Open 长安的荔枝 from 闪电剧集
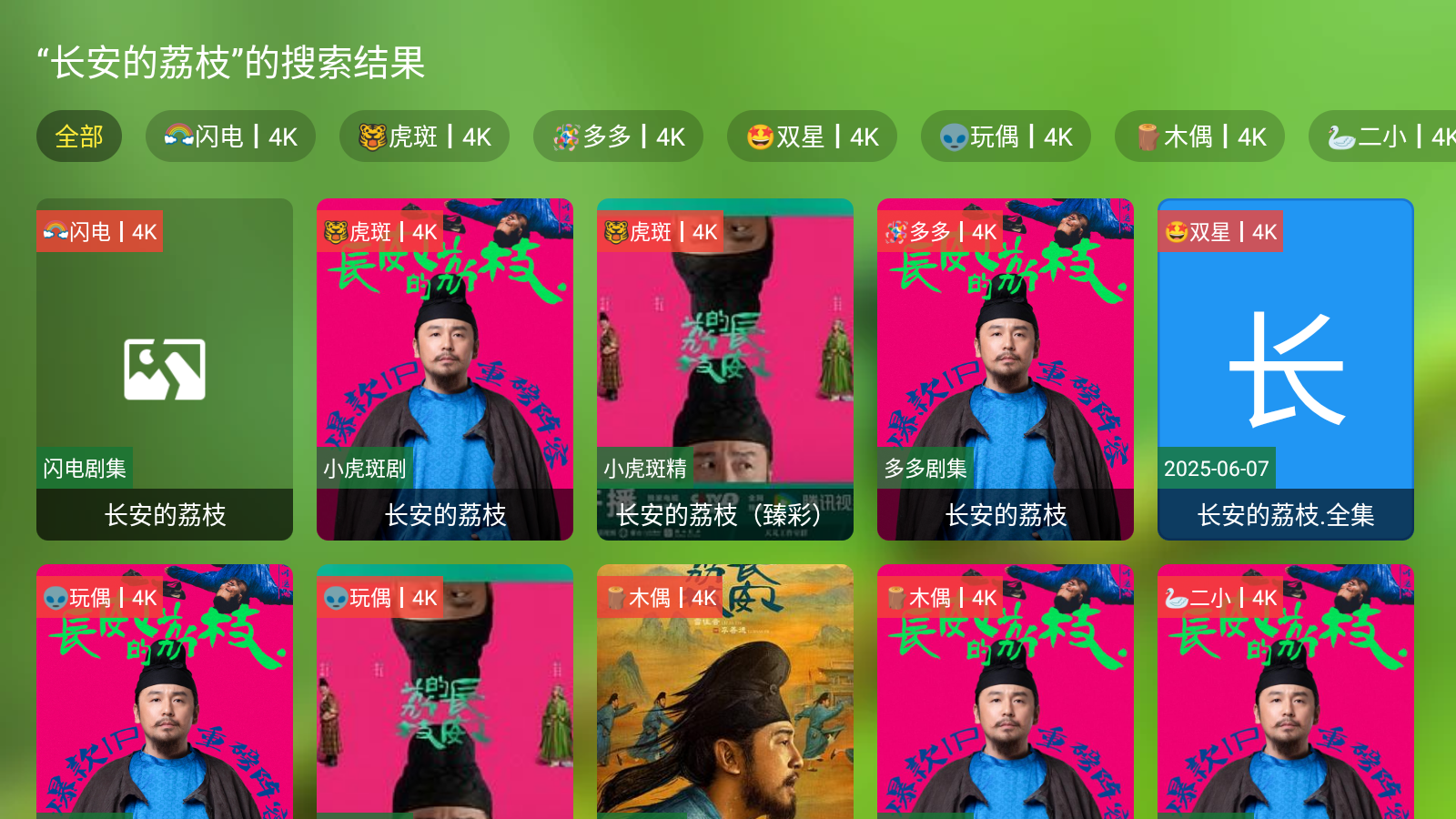The image size is (1456, 819). 165,369
